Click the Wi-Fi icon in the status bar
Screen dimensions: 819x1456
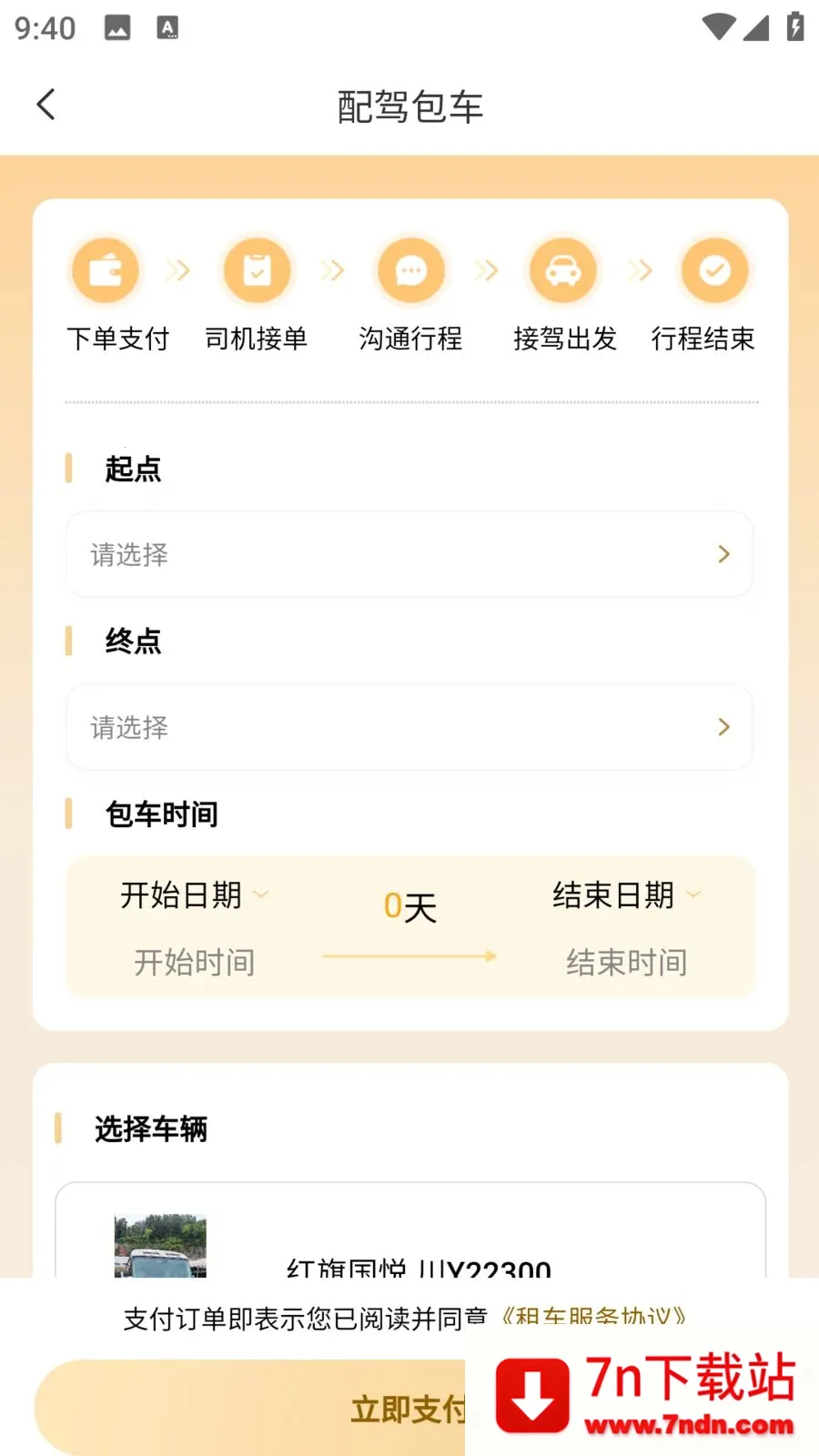[x=718, y=28]
